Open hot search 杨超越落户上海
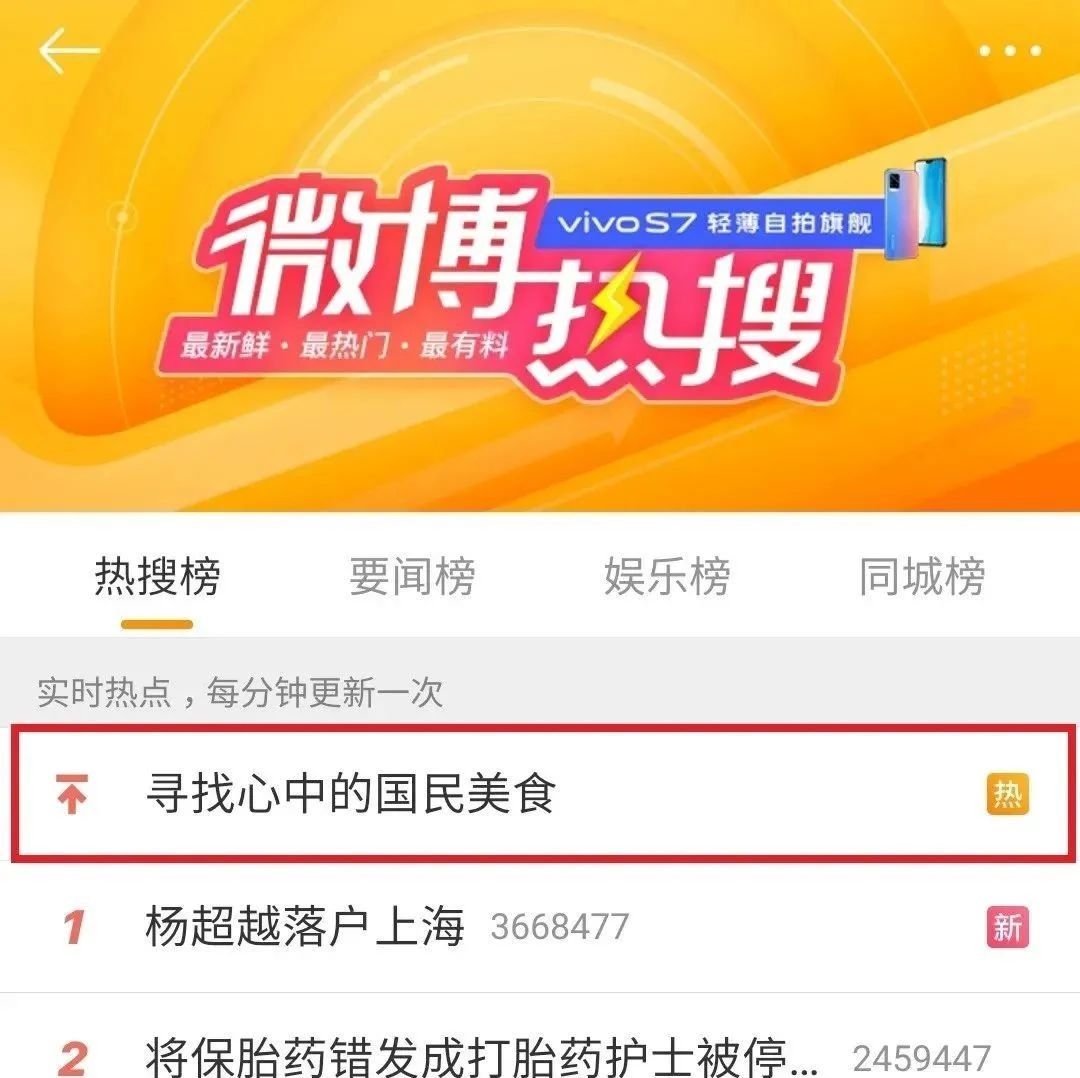The width and height of the screenshot is (1080, 1078). [x=305, y=927]
